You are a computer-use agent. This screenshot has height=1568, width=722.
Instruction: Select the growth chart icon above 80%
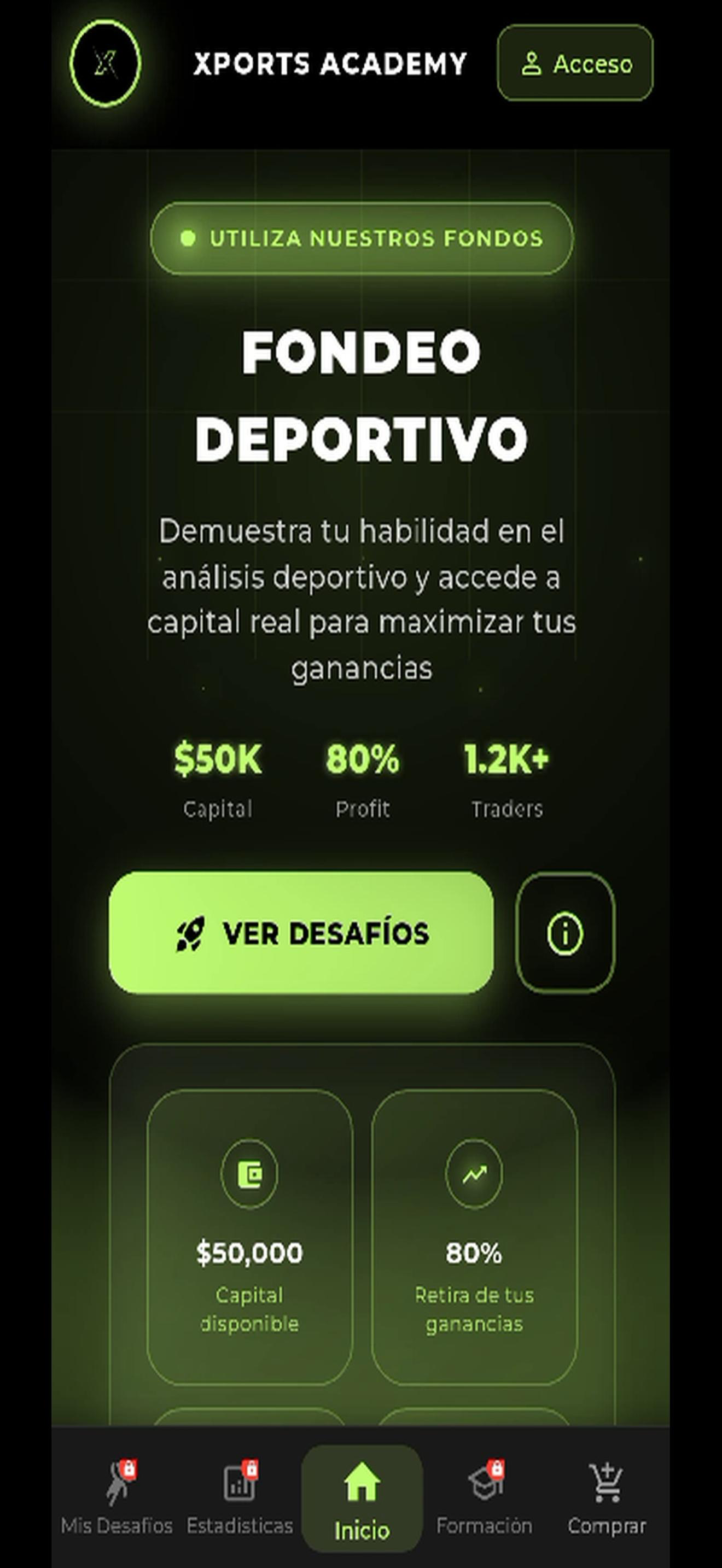(475, 1175)
